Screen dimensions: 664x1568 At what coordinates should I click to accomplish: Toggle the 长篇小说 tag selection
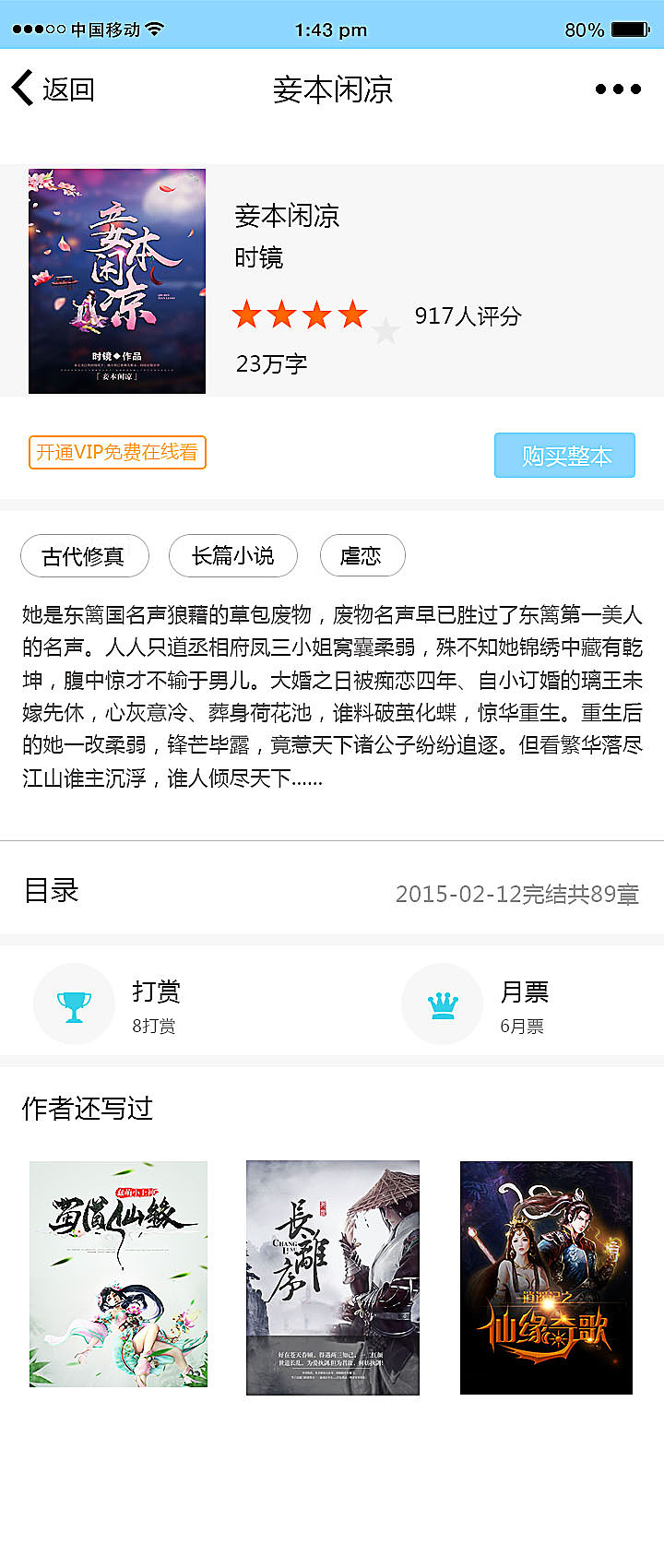coord(232,555)
